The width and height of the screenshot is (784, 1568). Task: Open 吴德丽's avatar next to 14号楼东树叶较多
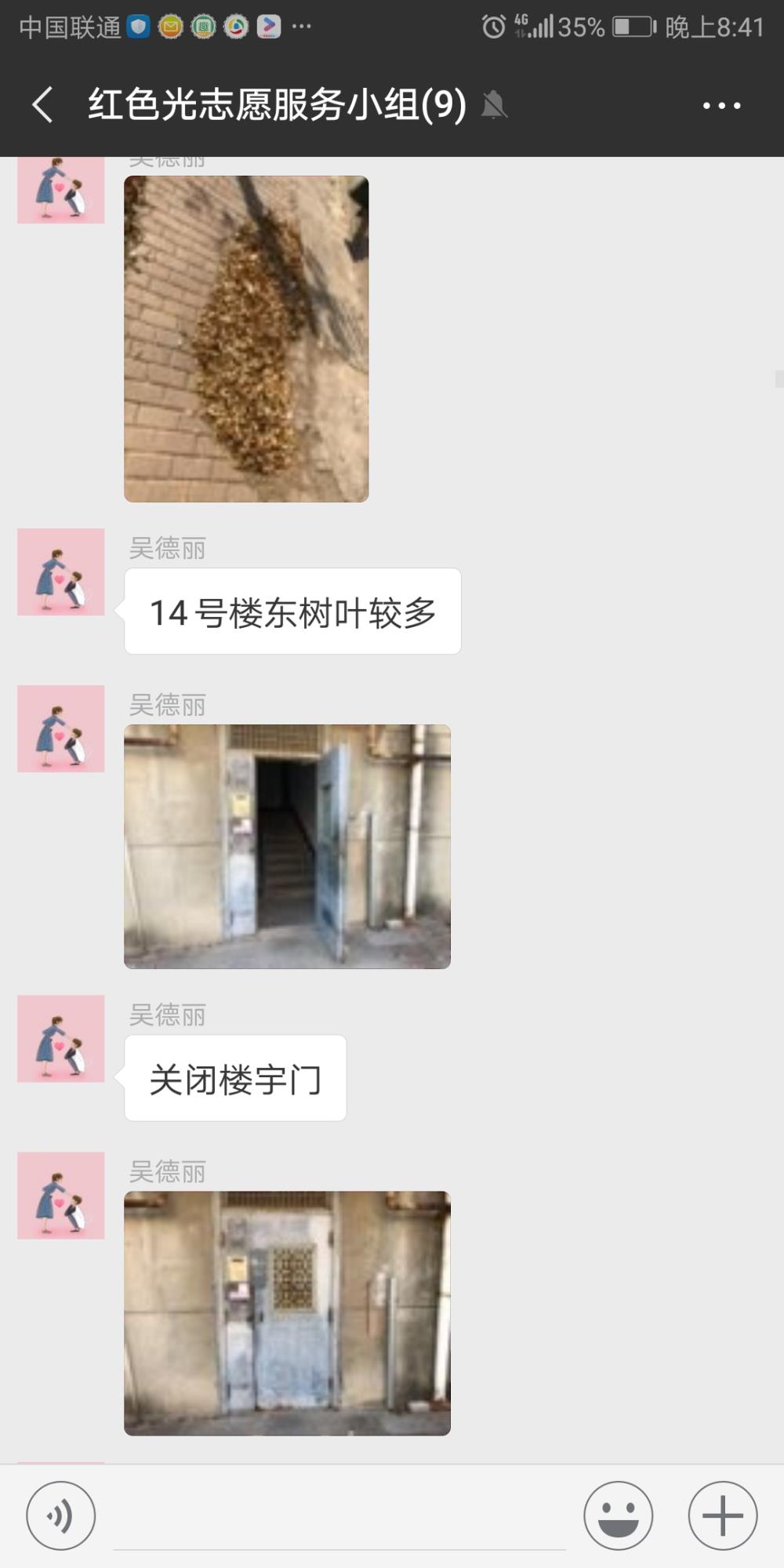click(61, 572)
